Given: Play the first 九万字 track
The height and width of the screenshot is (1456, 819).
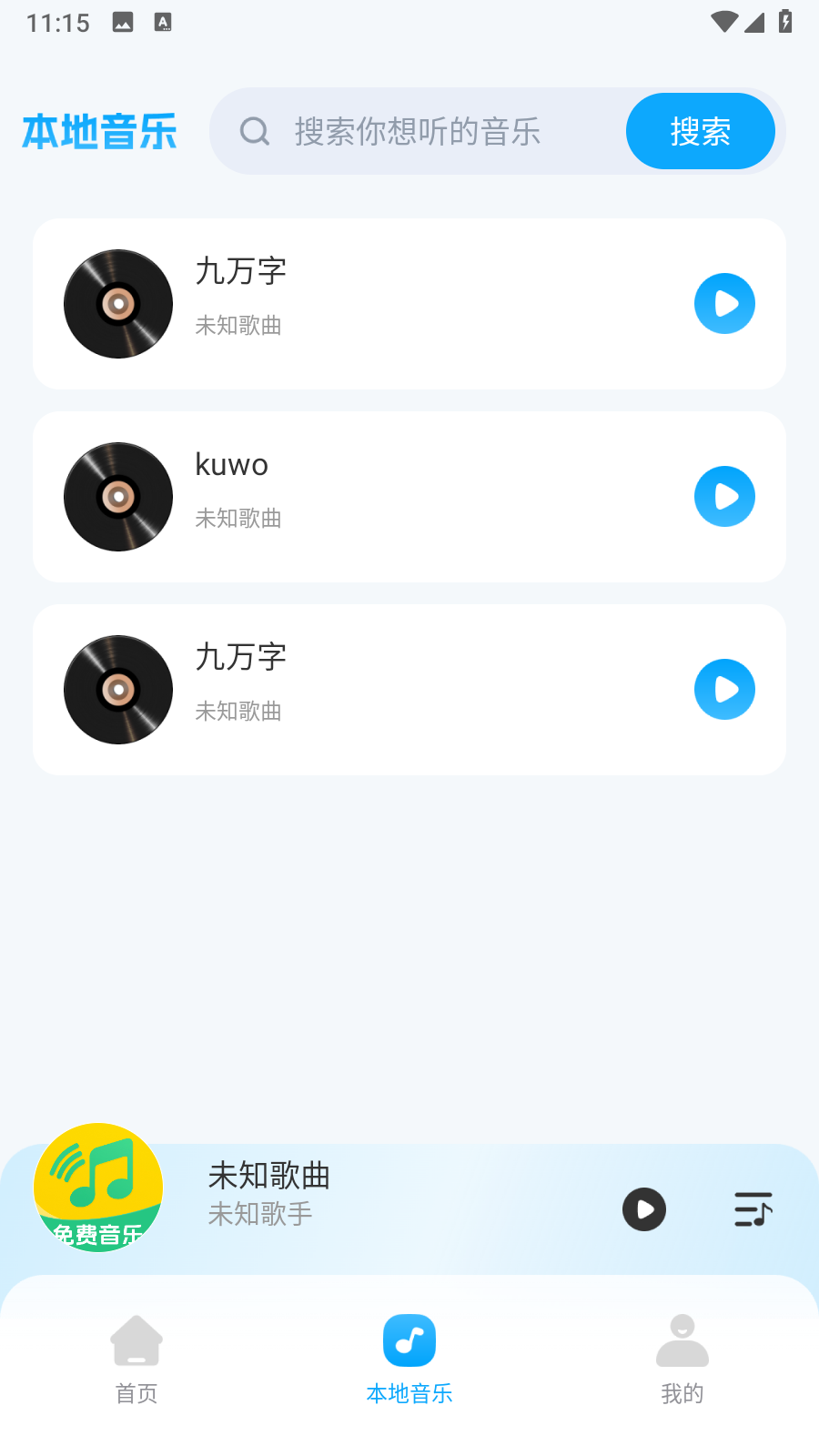Looking at the screenshot, I should (724, 303).
